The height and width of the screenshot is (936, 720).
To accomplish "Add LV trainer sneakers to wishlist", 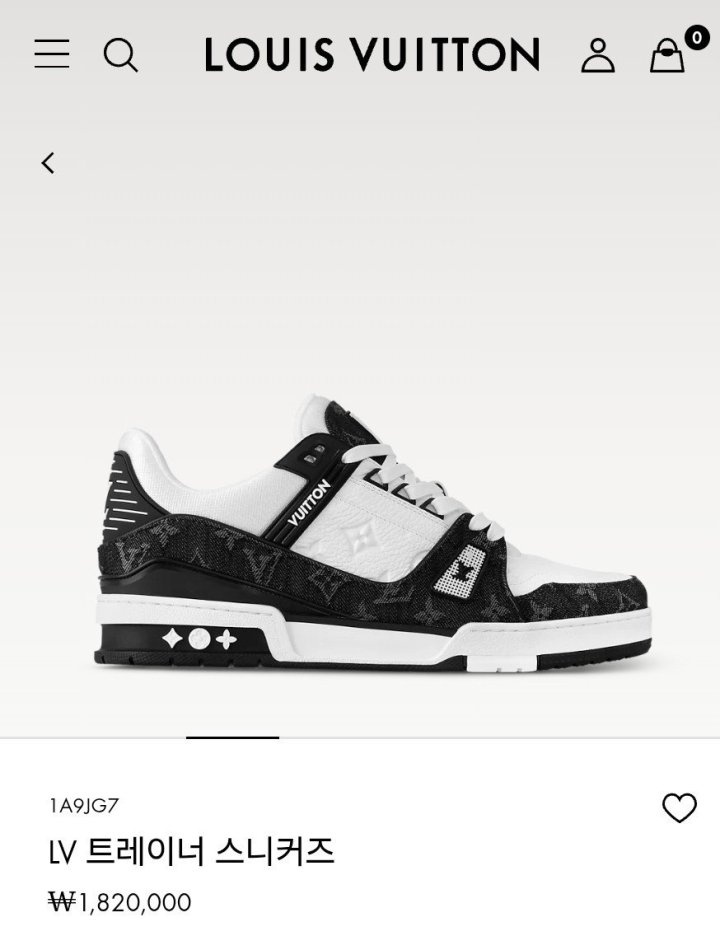I will [x=679, y=807].
